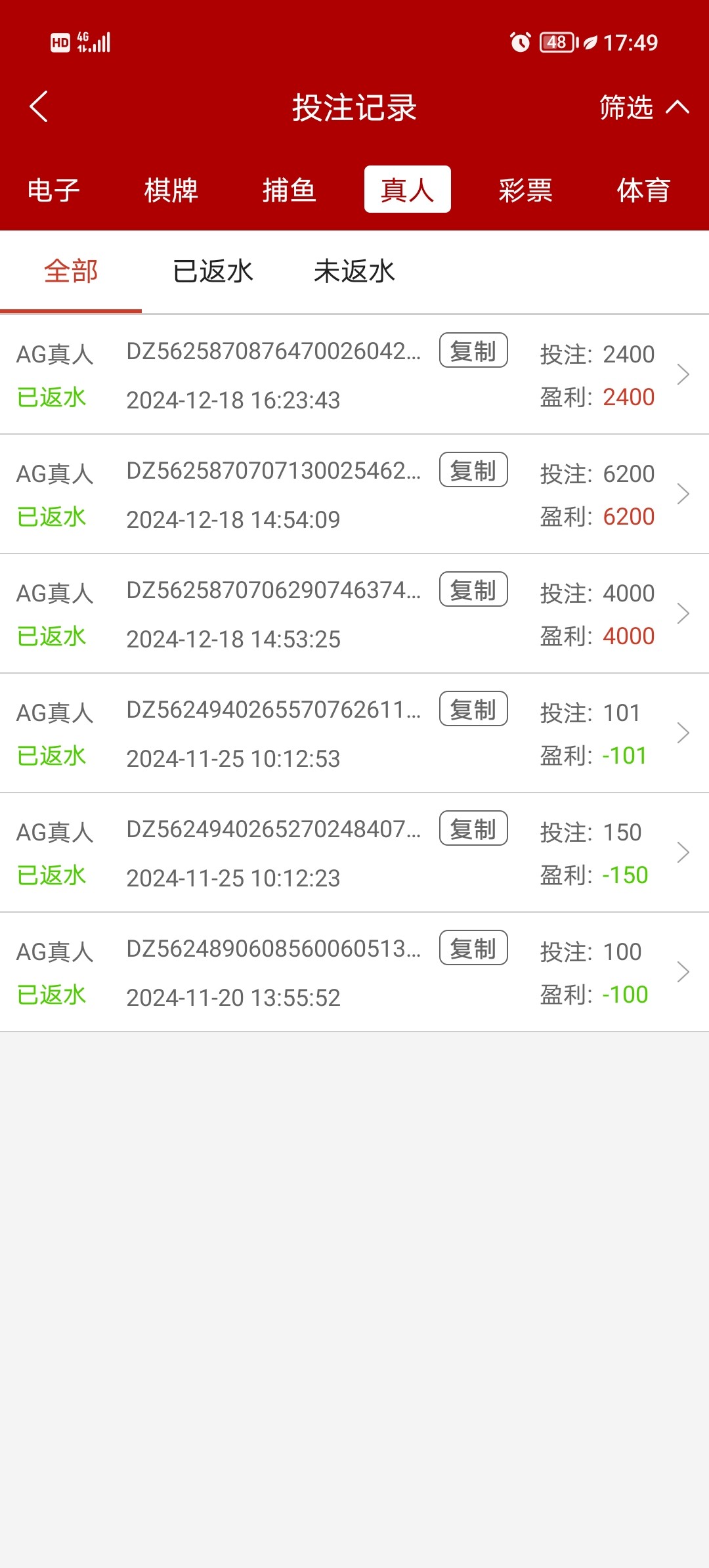Filter by 已返水 records

pyautogui.click(x=213, y=271)
